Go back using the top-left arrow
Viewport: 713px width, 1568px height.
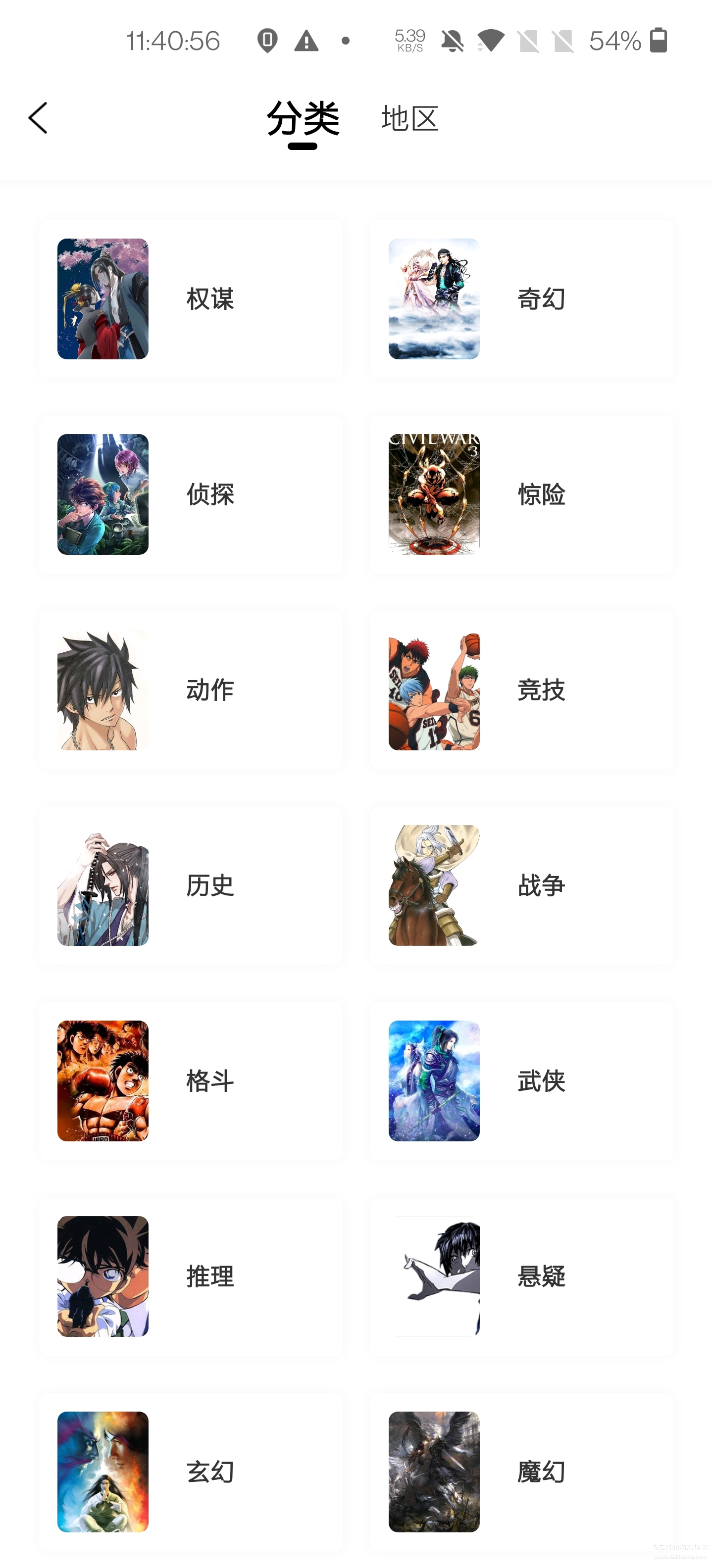pyautogui.click(x=38, y=118)
